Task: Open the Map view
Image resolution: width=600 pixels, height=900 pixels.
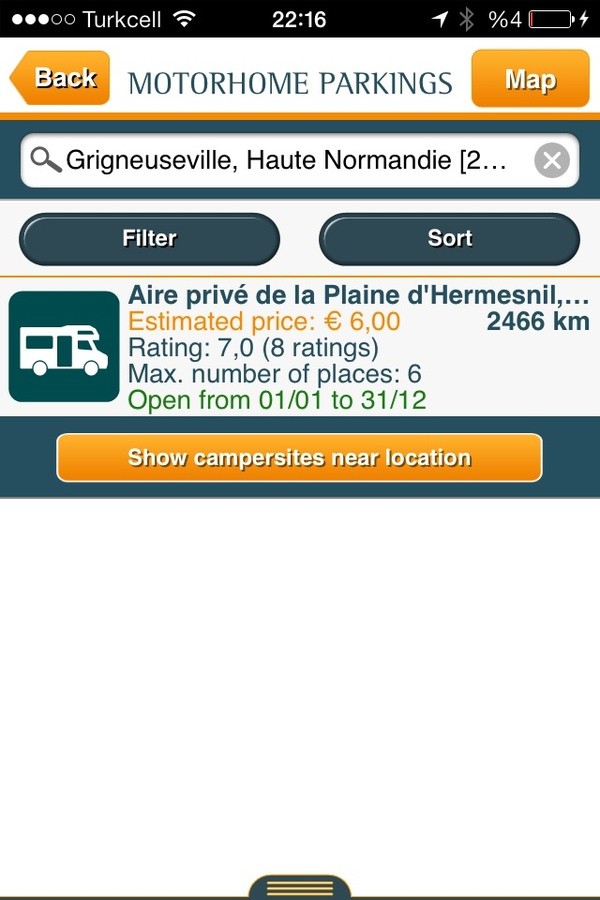Action: pyautogui.click(x=530, y=78)
